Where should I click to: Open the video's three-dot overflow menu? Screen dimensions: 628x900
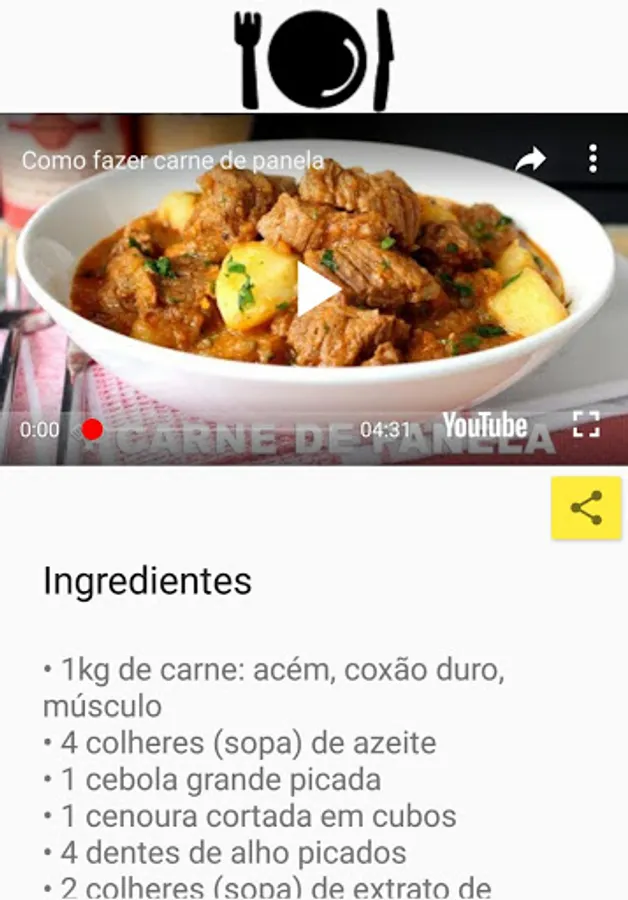(x=593, y=158)
